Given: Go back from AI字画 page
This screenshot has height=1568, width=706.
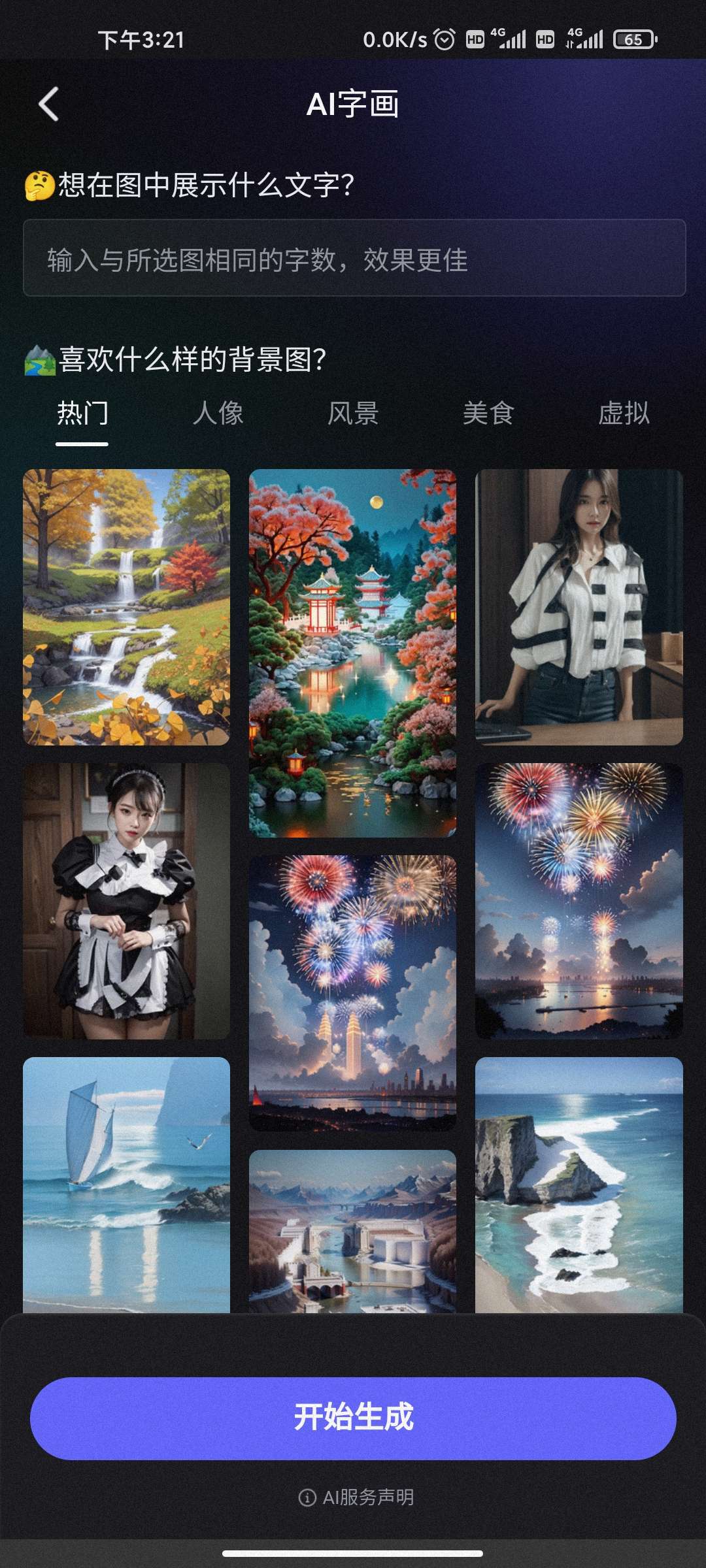Looking at the screenshot, I should [x=49, y=105].
